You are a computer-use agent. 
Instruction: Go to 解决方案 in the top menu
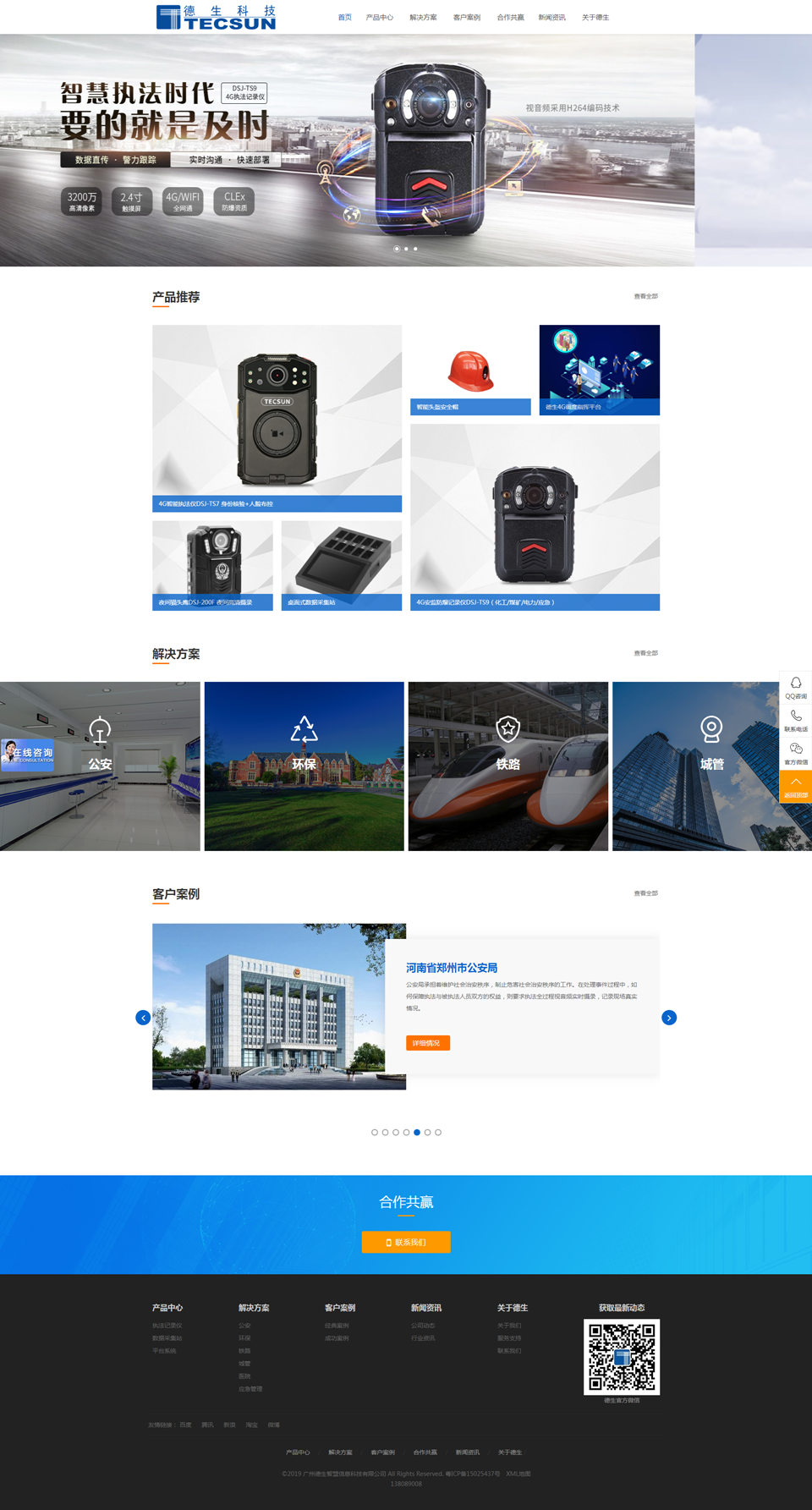coord(423,17)
